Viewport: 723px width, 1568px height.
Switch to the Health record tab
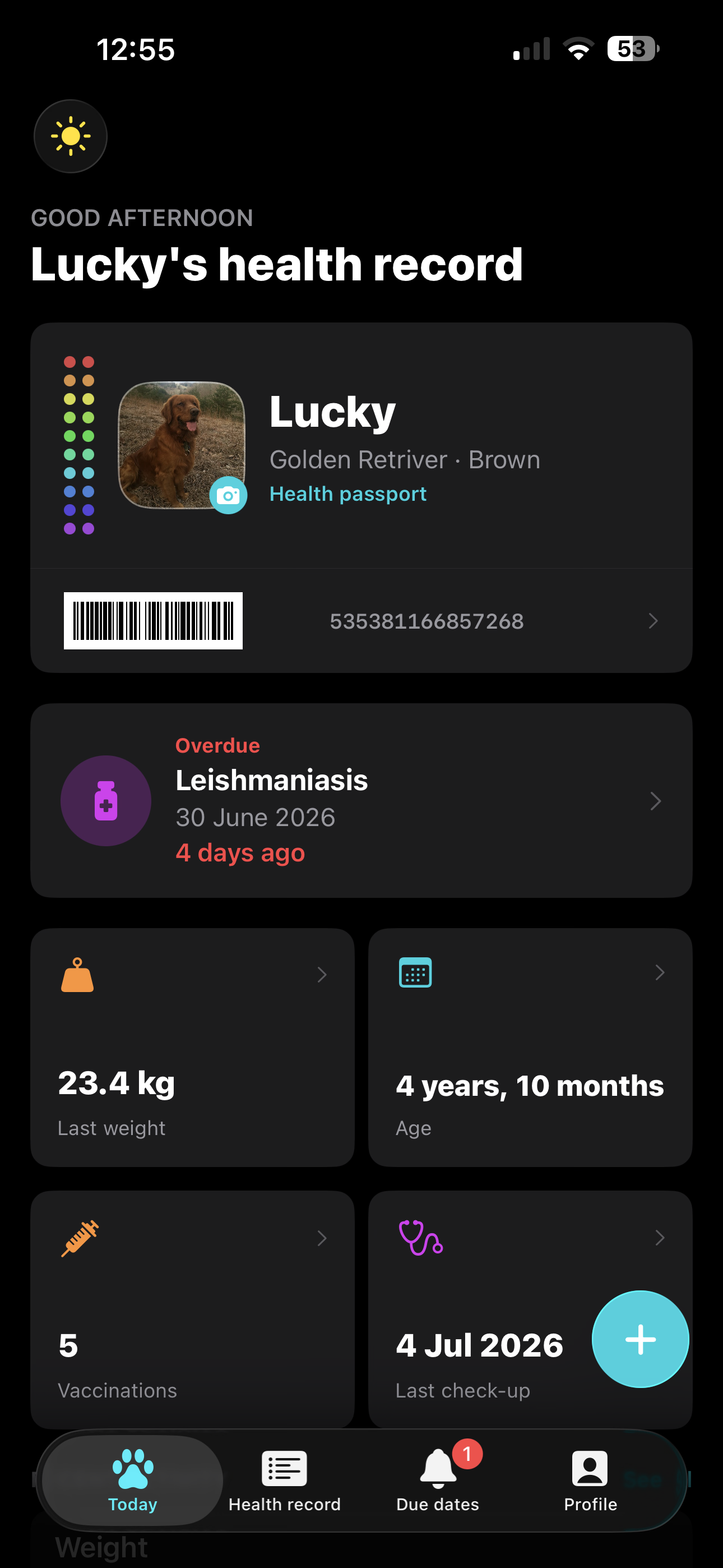click(284, 1481)
